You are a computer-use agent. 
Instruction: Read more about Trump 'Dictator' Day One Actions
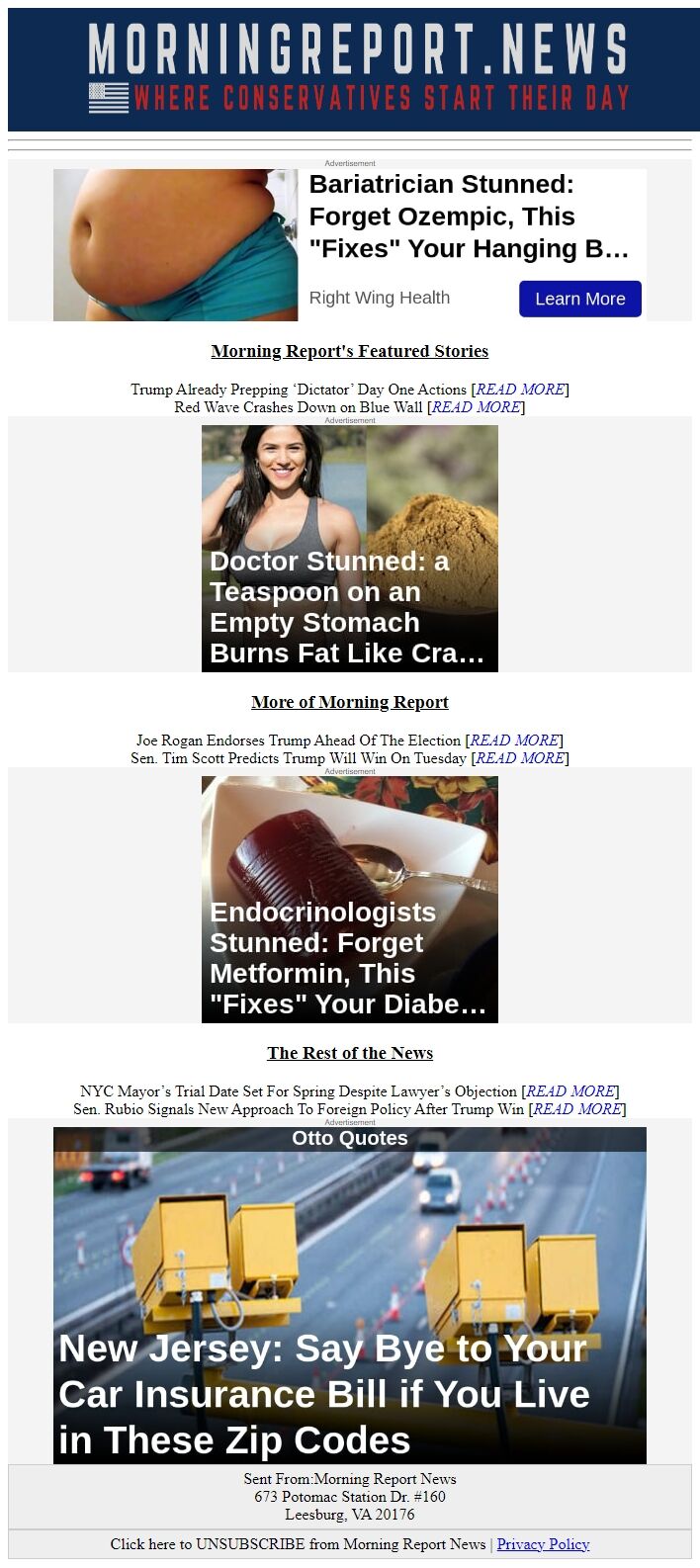(x=520, y=390)
